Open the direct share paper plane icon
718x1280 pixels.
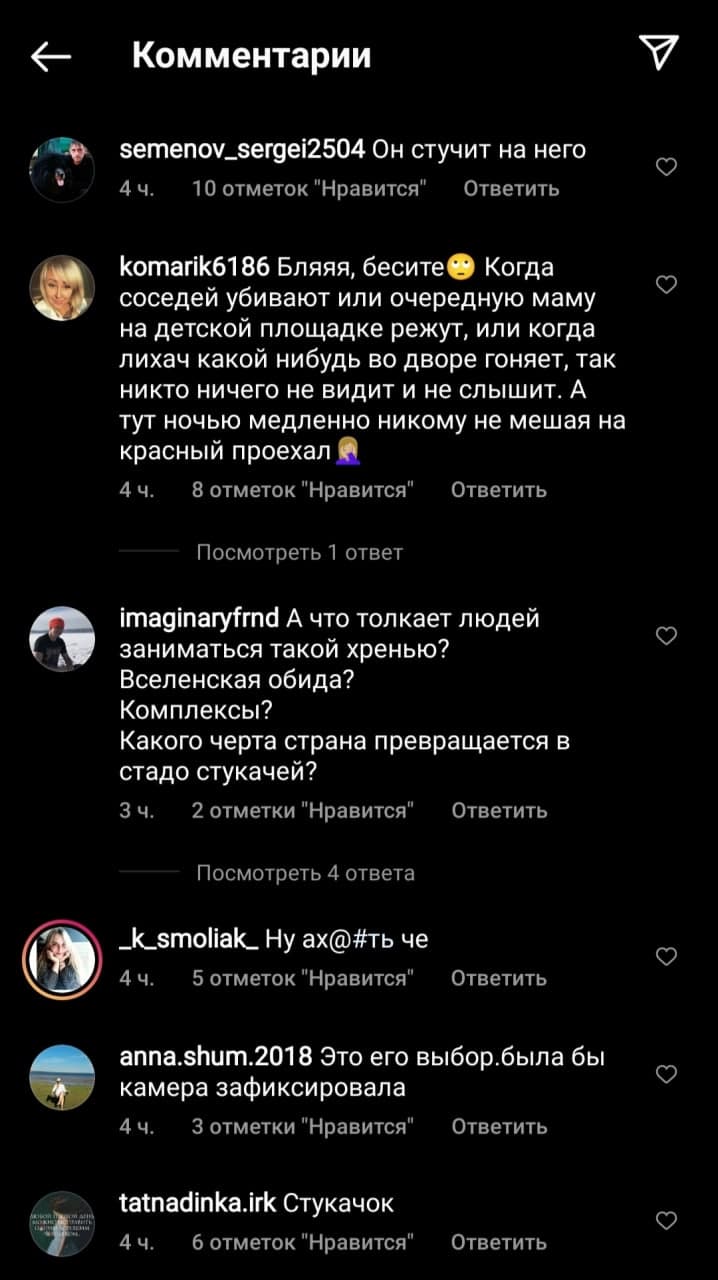(659, 53)
